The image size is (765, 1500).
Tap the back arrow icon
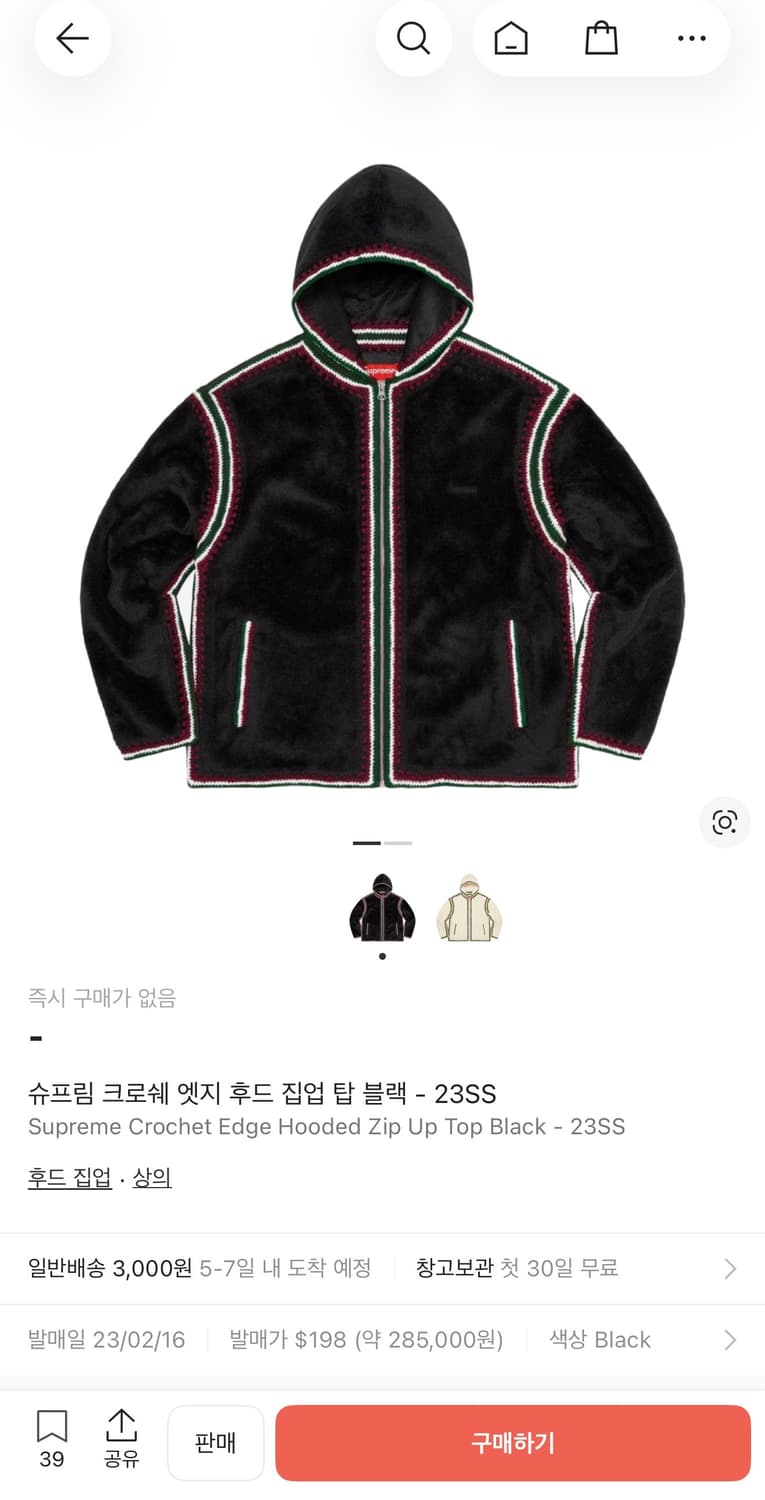72,38
